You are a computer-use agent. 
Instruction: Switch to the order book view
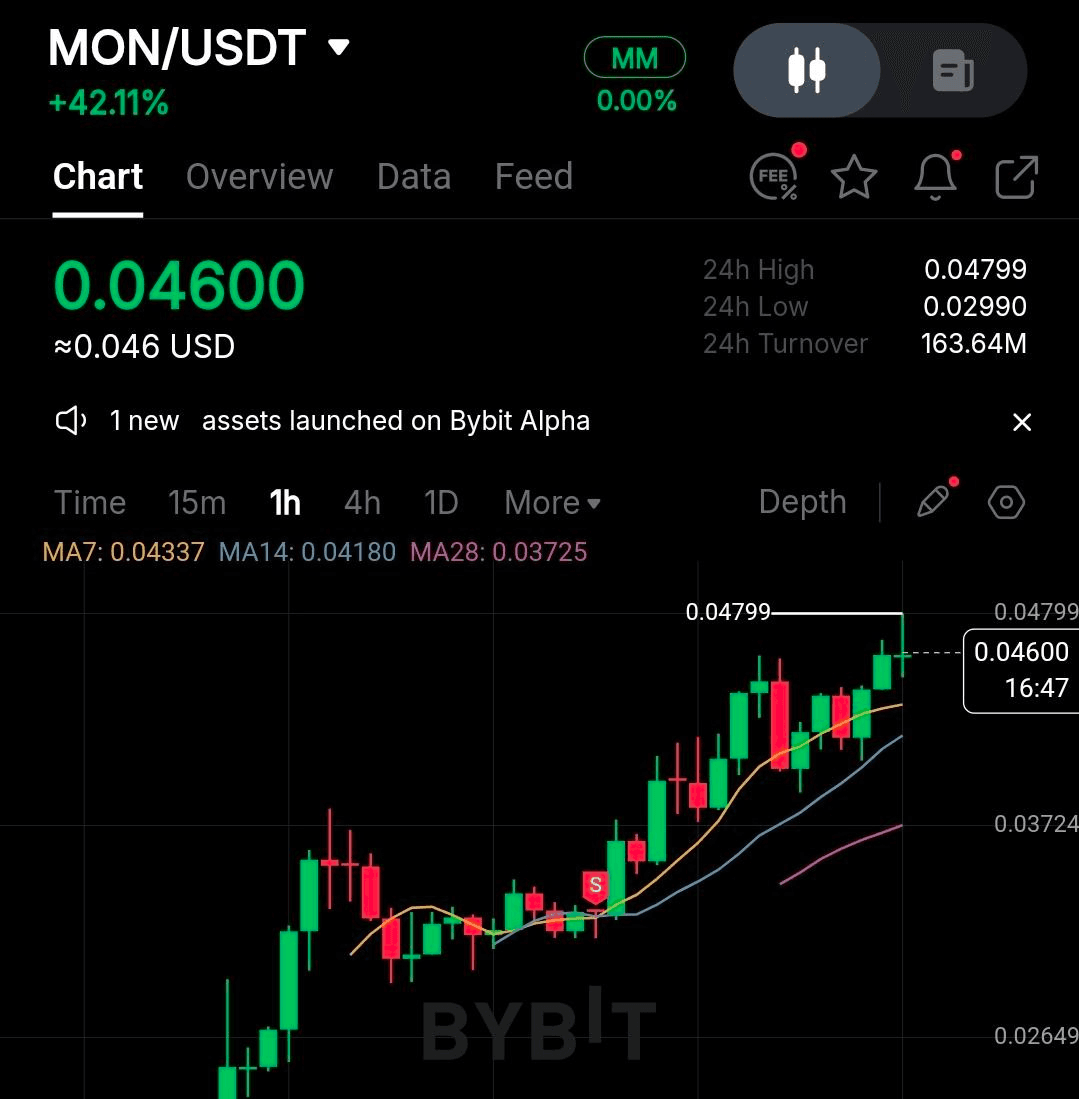952,71
